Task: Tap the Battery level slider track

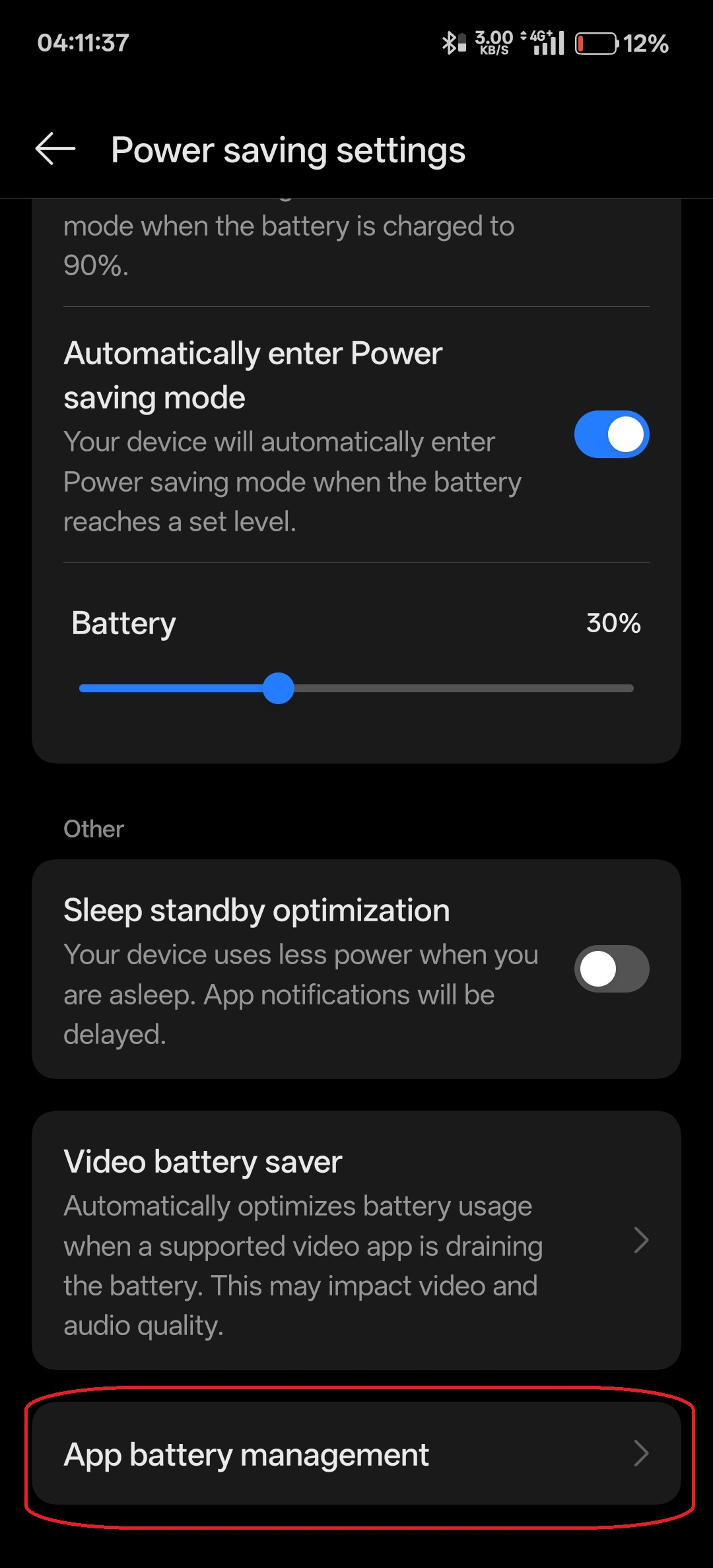Action: coord(356,688)
